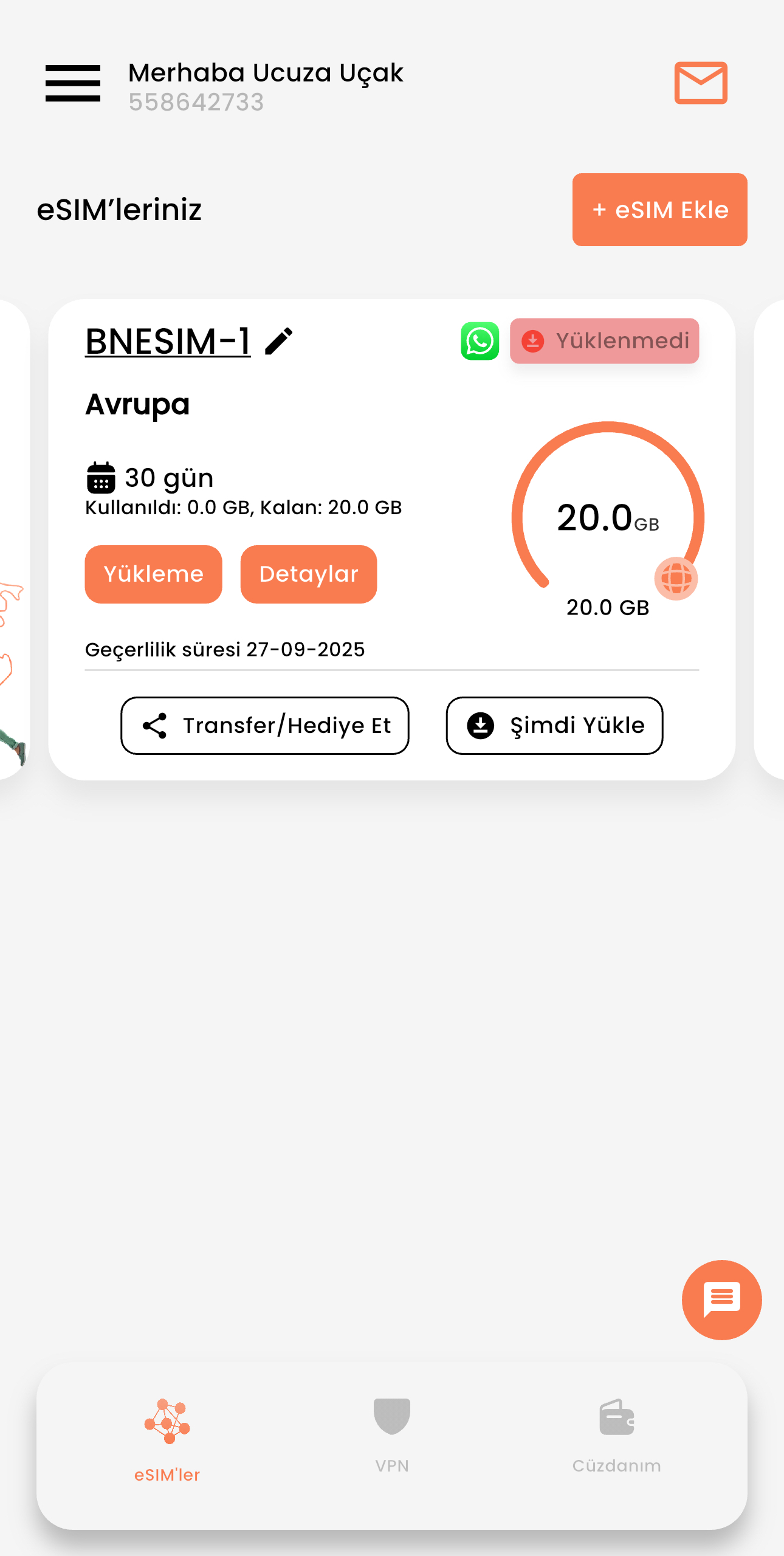This screenshot has height=1556, width=784.
Task: Open Detaylar for the Avrupa plan
Action: point(309,574)
